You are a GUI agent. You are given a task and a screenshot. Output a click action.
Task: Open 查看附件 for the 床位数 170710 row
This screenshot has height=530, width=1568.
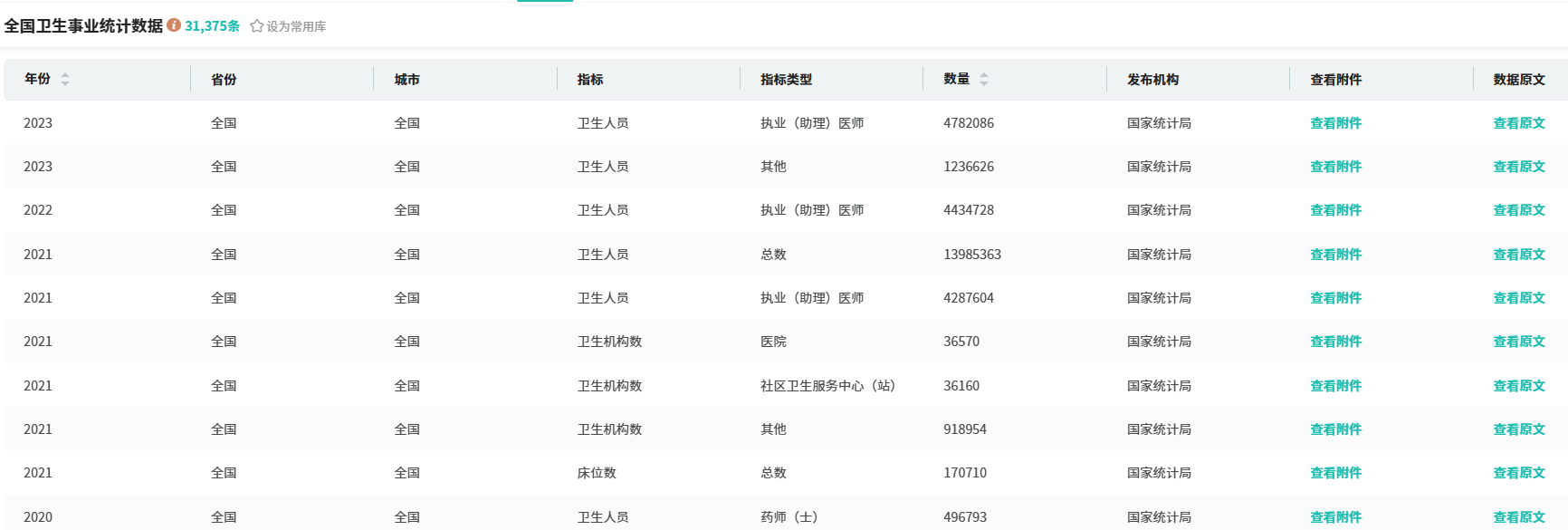(1335, 473)
